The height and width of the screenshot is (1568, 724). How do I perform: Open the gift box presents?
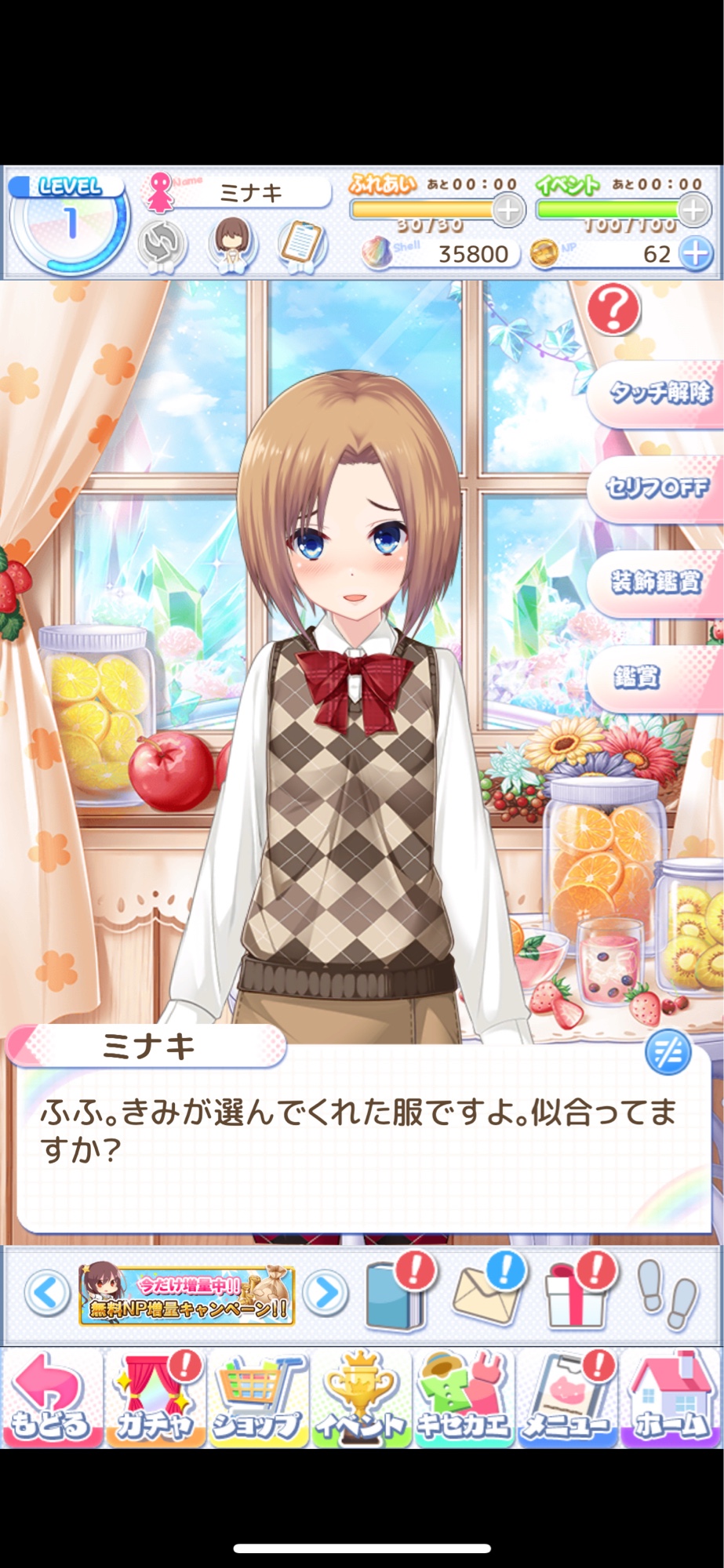(x=577, y=1295)
